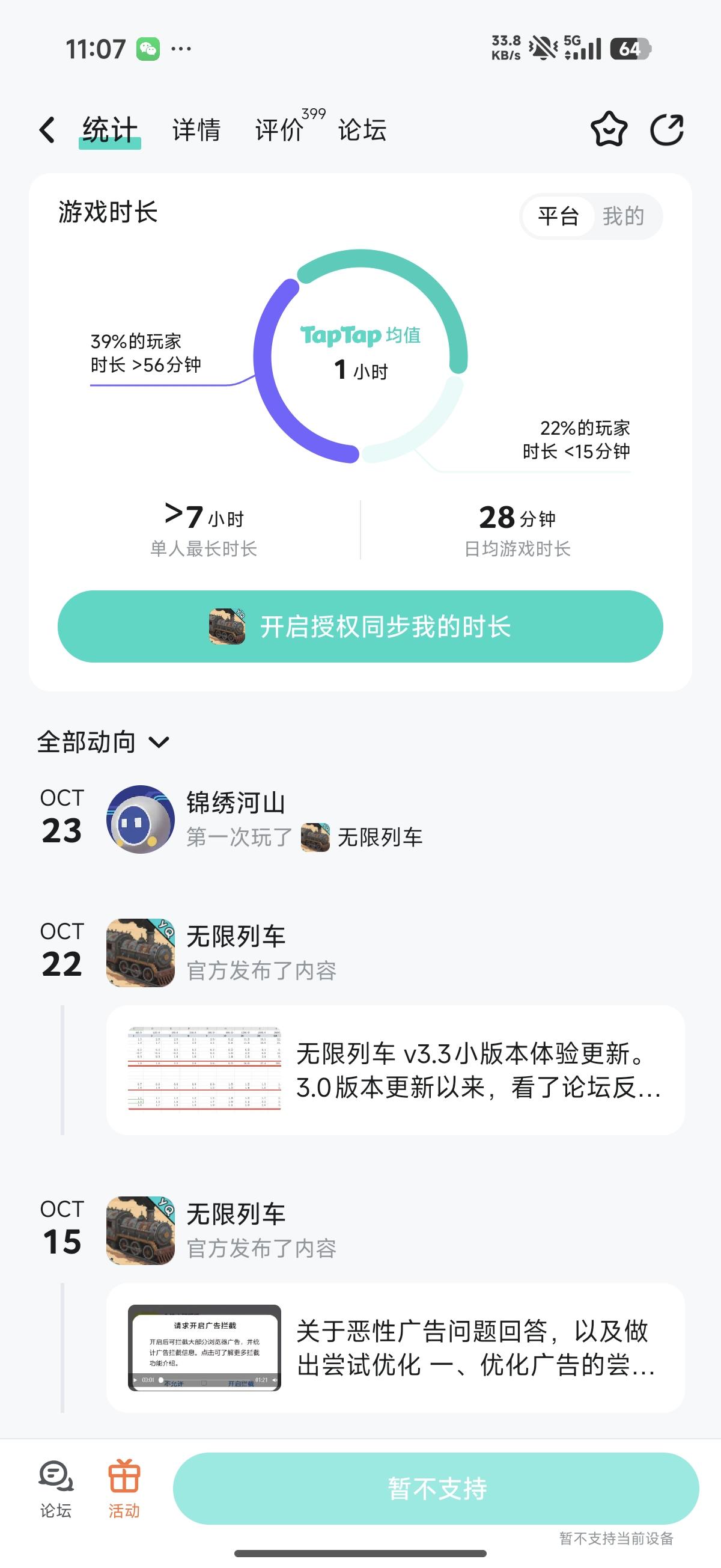Select the 平台 option in playtime stats
721x1568 pixels.
tap(559, 216)
